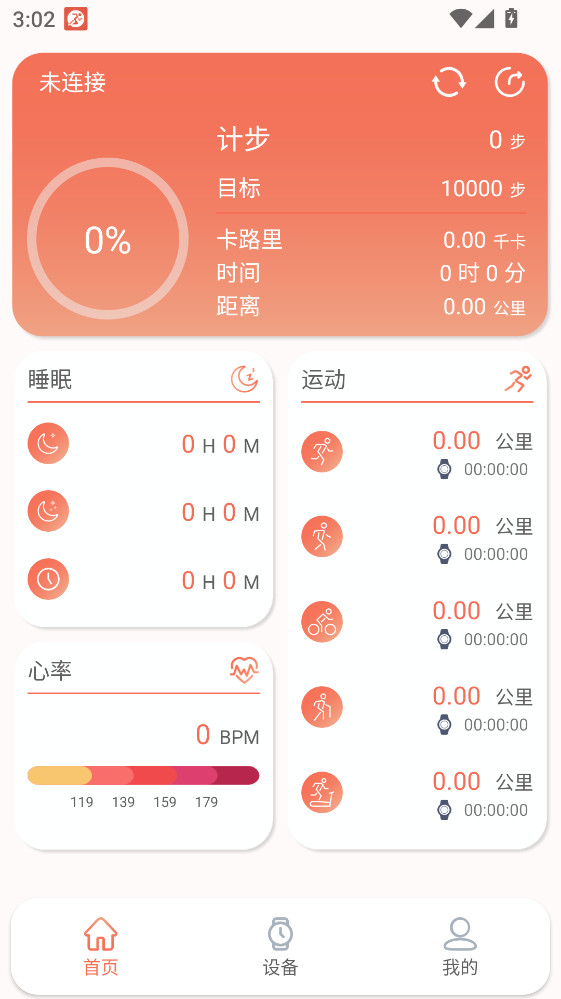561x999 pixels.
Task: Open the 心率 heart rate card
Action: pyautogui.click(x=143, y=745)
